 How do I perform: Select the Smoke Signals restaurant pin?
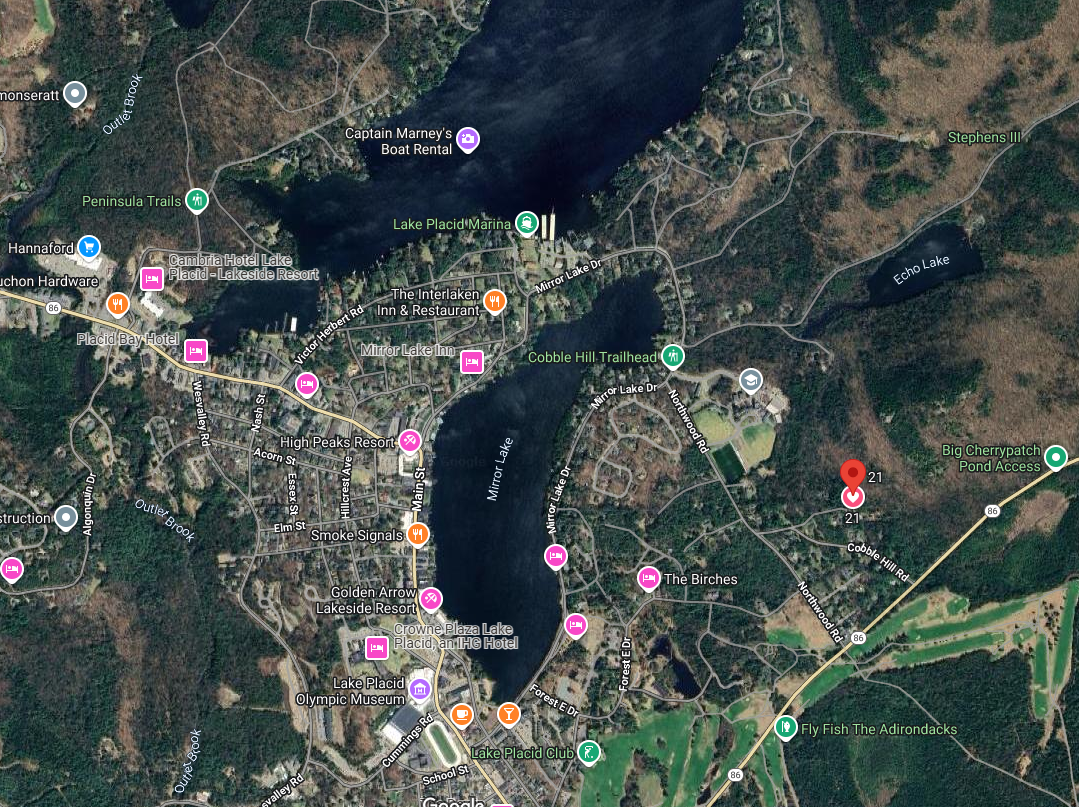[x=418, y=534]
